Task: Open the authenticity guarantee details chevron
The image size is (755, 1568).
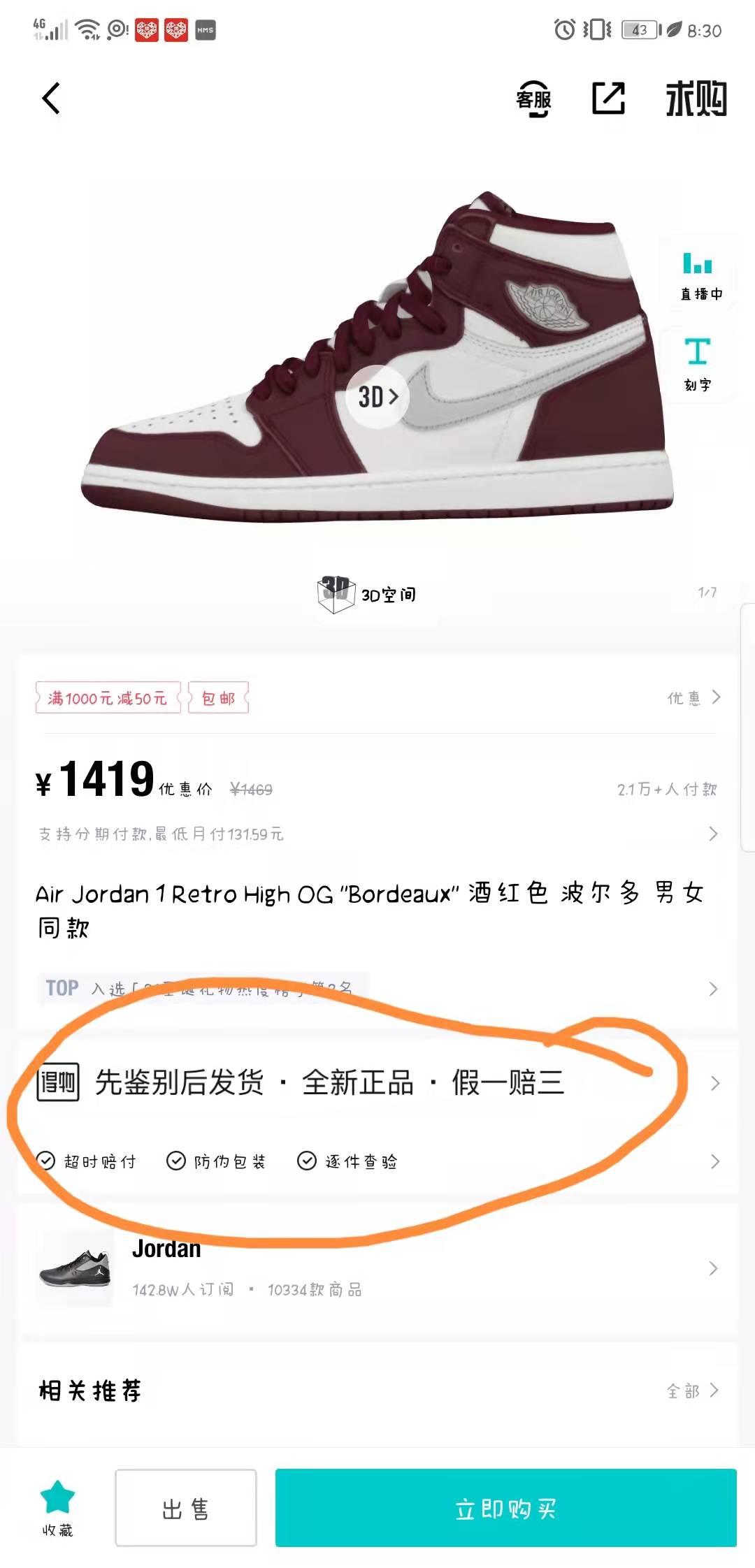Action: (x=714, y=1082)
